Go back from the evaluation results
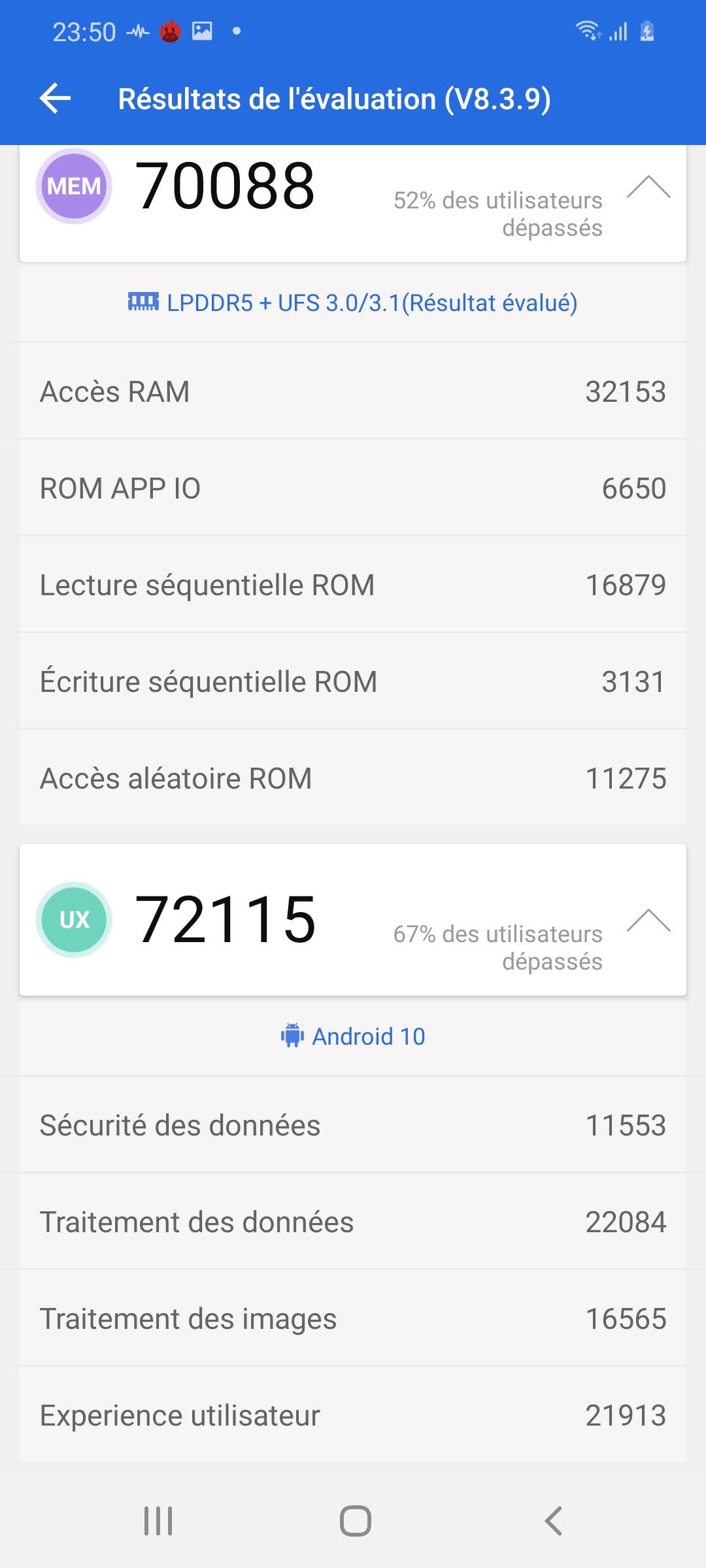The image size is (706, 1568). pyautogui.click(x=56, y=99)
